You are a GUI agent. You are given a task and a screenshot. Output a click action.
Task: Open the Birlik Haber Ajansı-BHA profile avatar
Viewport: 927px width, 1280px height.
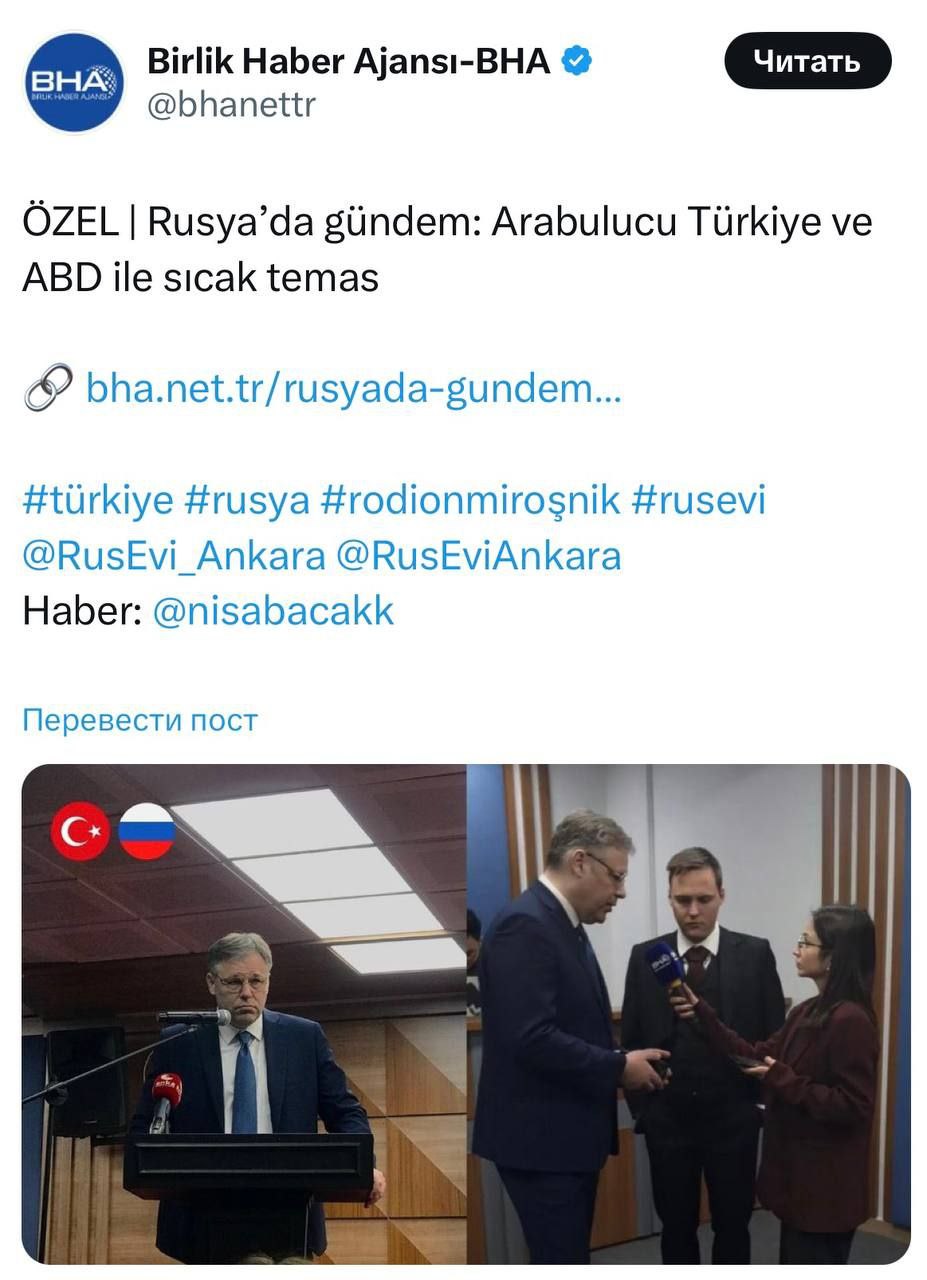click(73, 82)
